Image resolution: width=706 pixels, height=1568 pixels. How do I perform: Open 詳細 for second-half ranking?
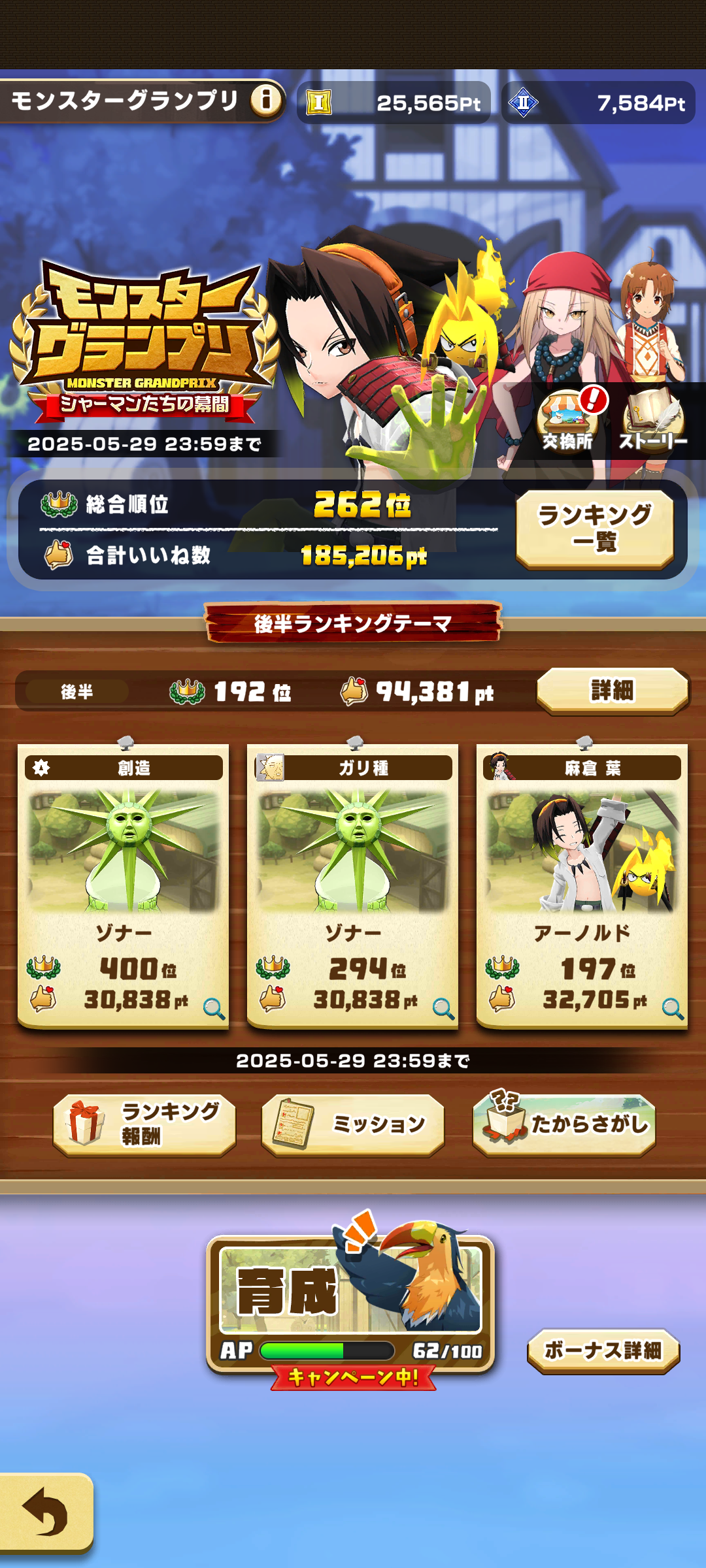(612, 690)
